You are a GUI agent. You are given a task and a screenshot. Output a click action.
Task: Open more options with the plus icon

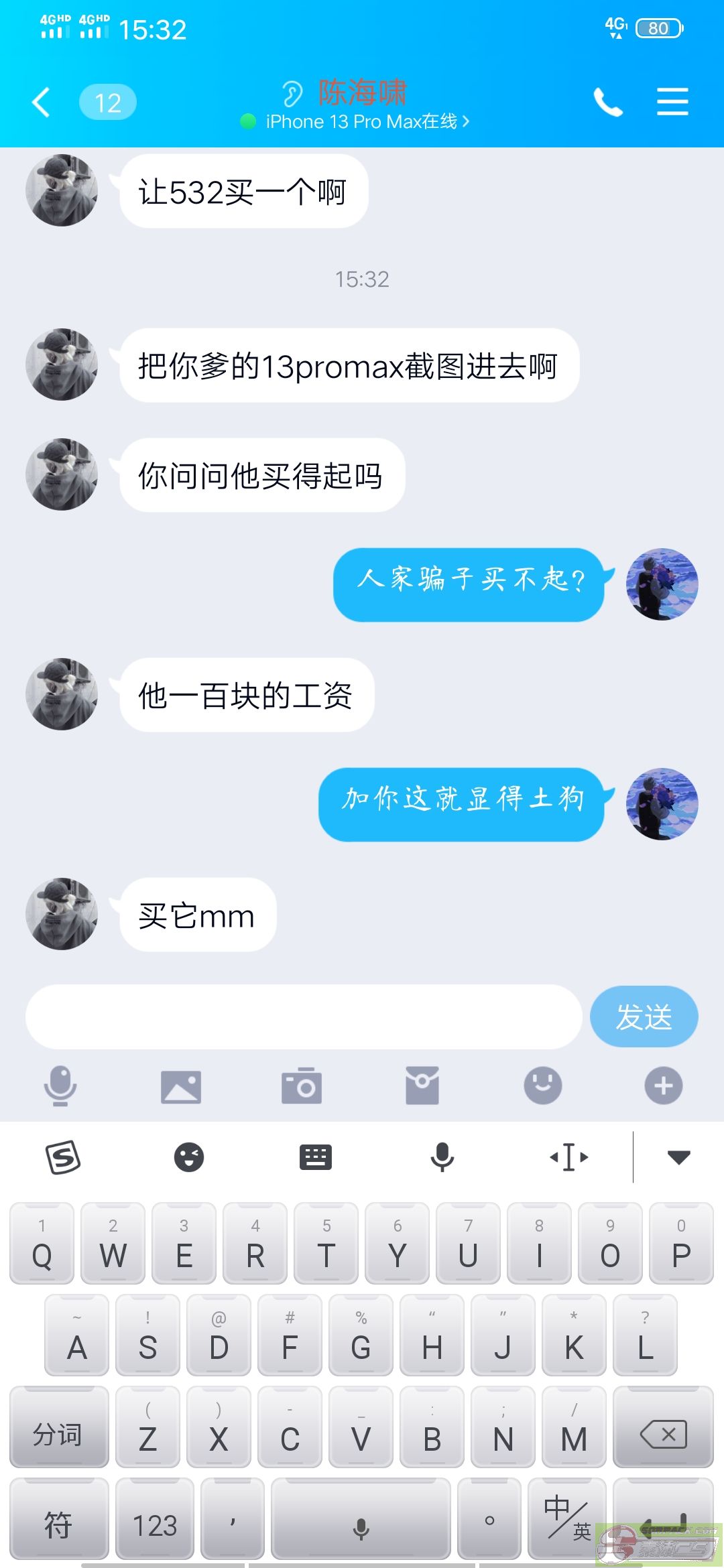point(664,1086)
